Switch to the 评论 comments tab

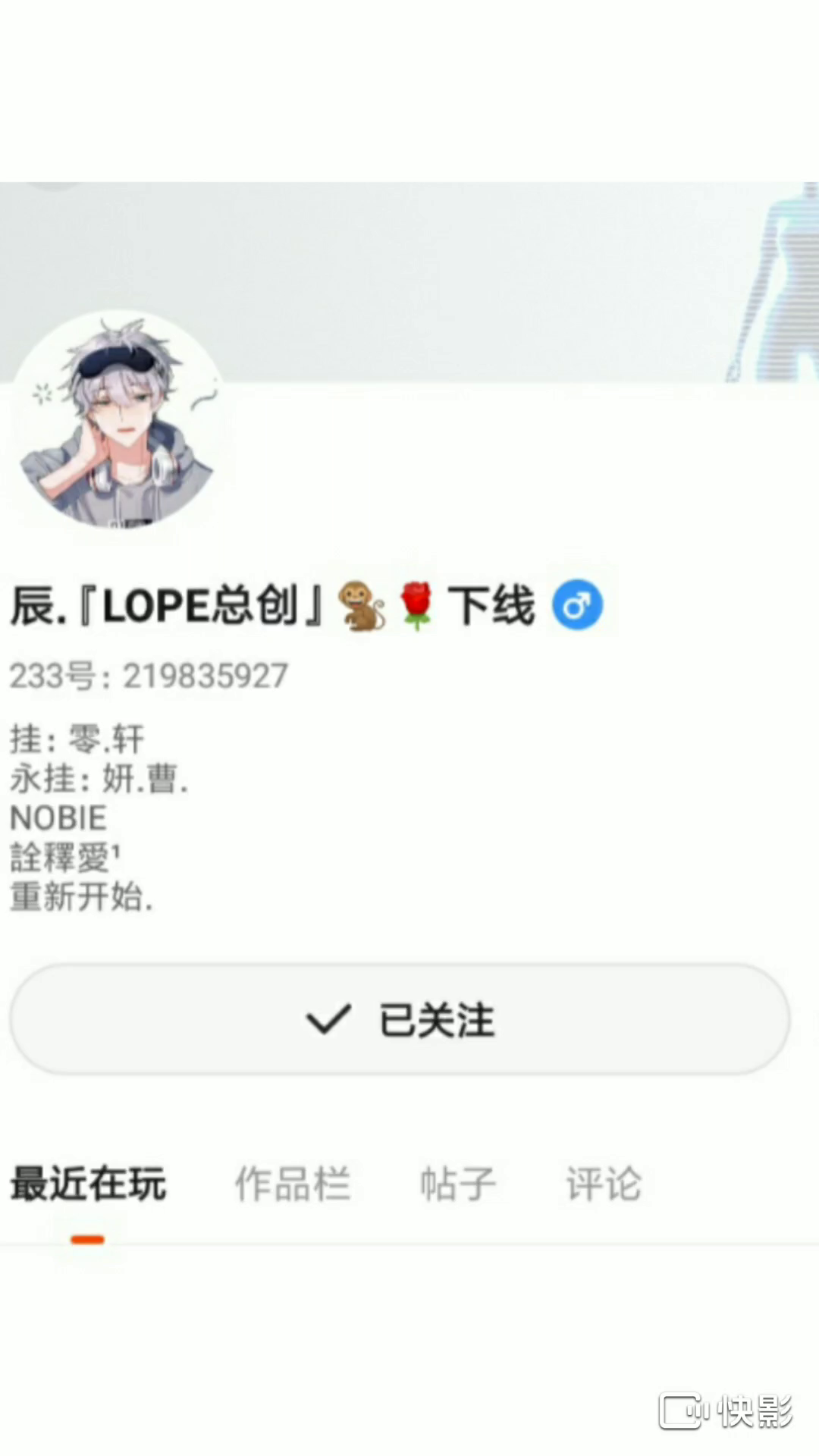(x=604, y=1184)
